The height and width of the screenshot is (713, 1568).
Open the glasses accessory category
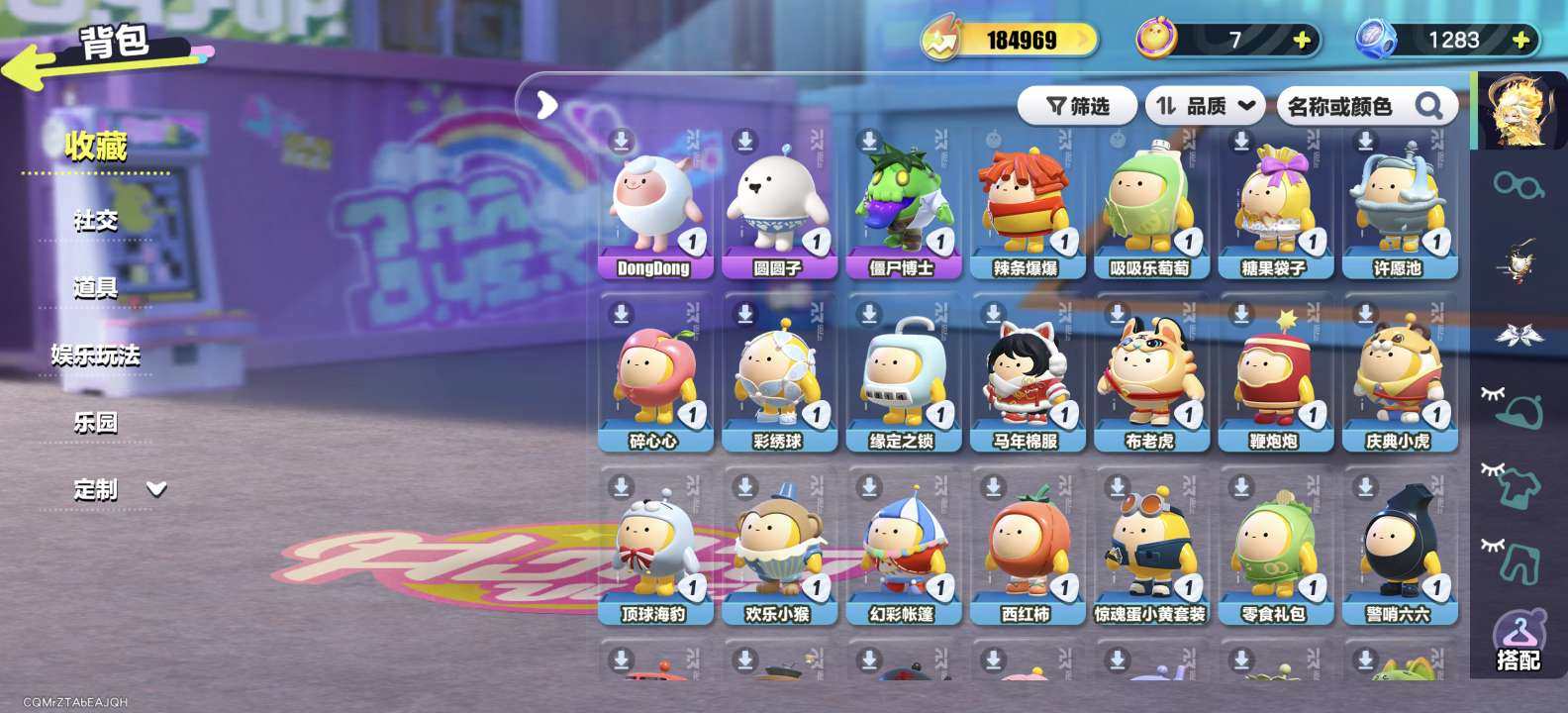tap(1519, 184)
